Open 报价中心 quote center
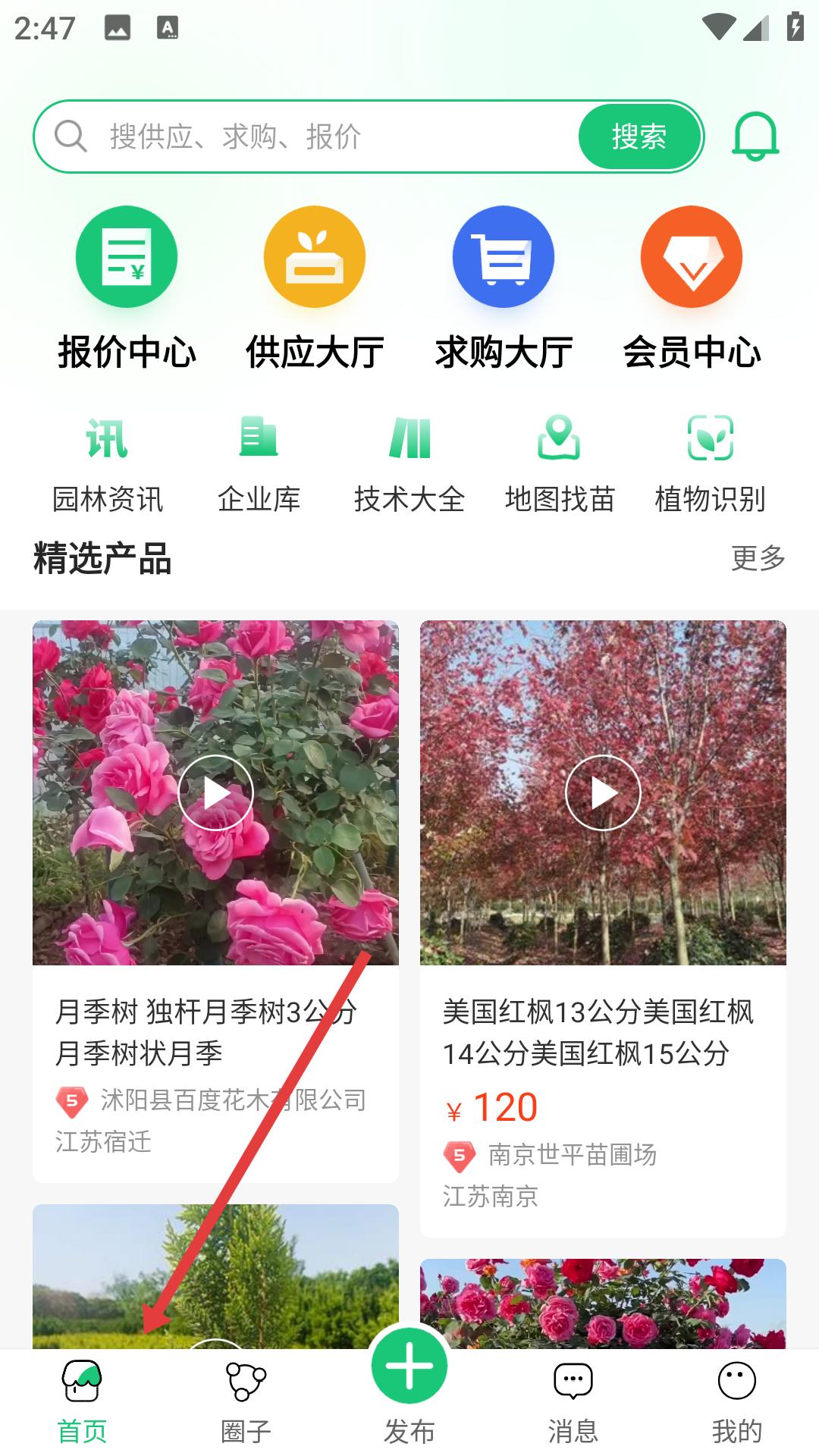Image resolution: width=819 pixels, height=1456 pixels. [127, 288]
